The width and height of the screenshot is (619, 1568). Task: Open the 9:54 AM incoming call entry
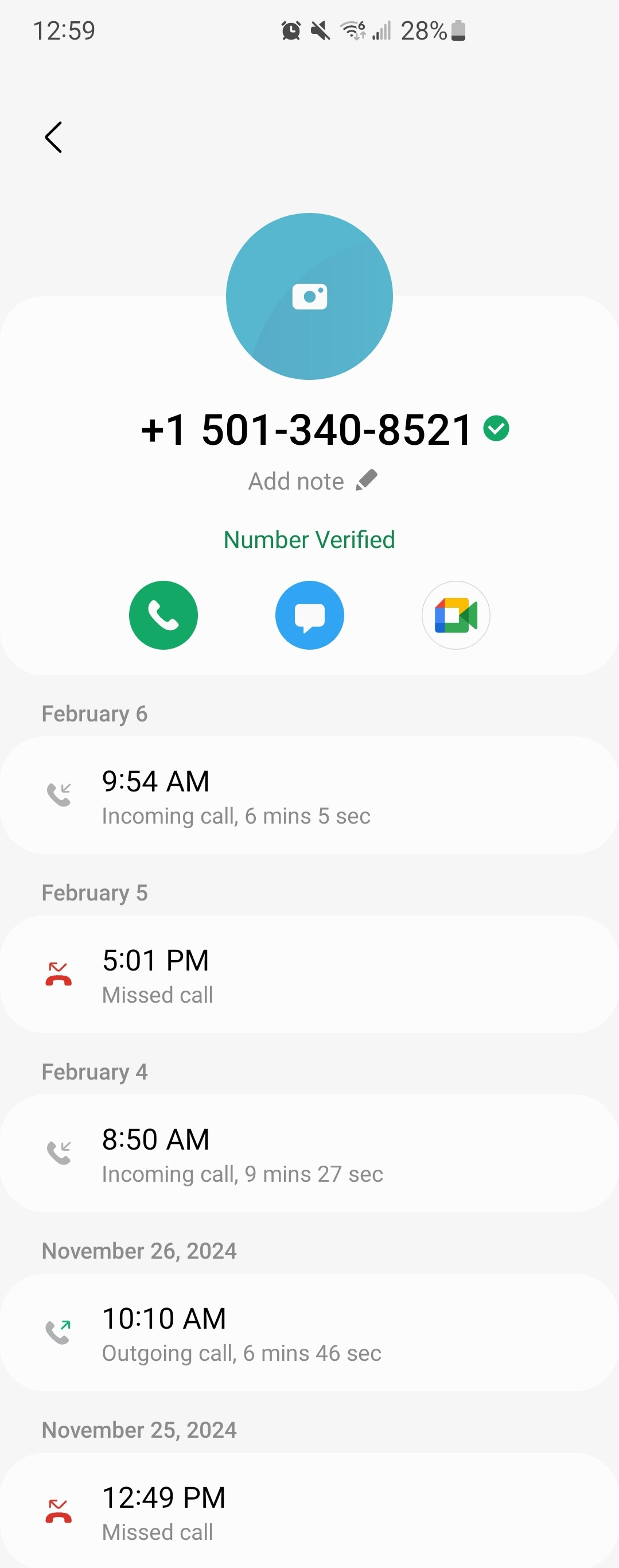[309, 795]
